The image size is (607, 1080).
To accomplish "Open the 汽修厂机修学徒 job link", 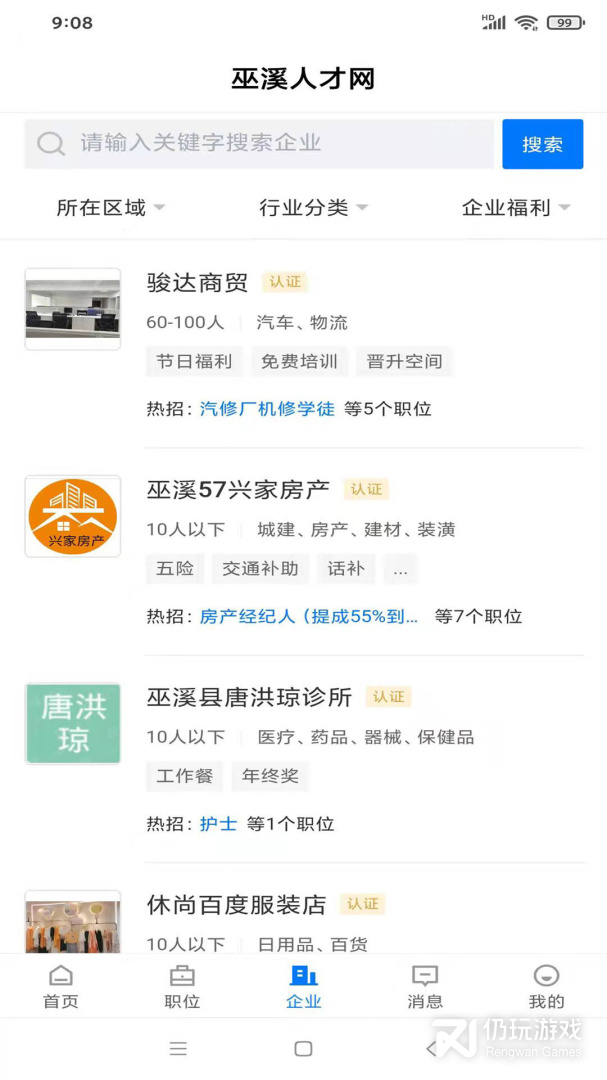I will point(267,409).
